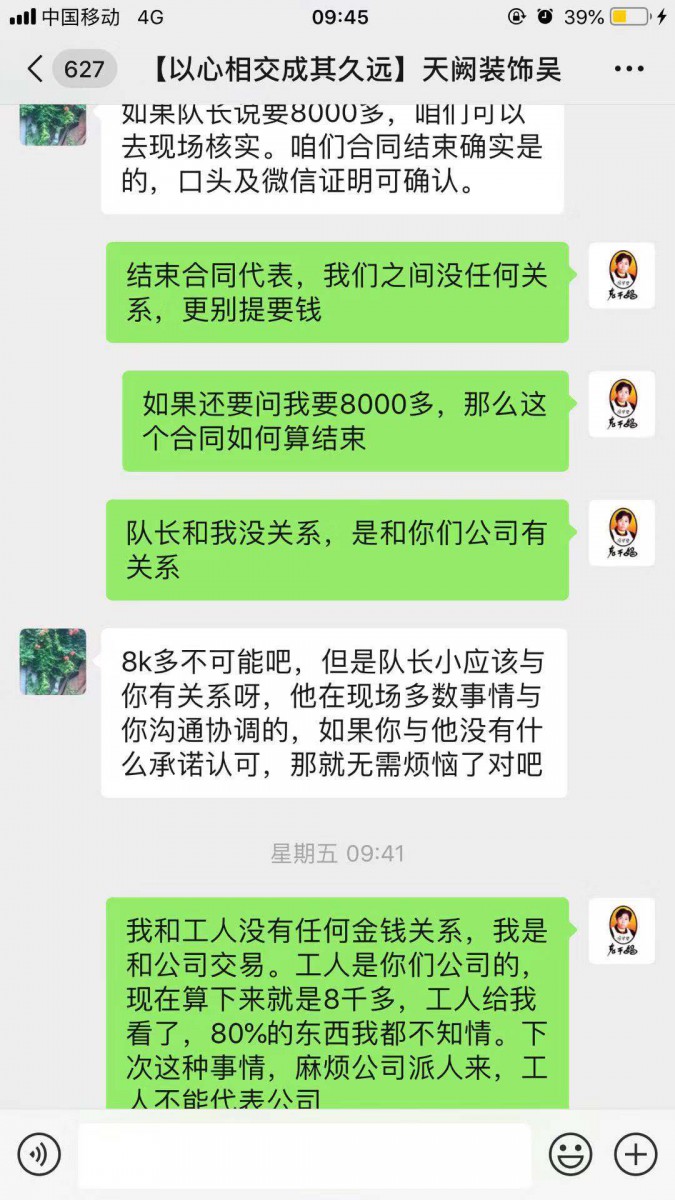Tap the message text field
The width and height of the screenshot is (675, 1200).
(x=304, y=1154)
